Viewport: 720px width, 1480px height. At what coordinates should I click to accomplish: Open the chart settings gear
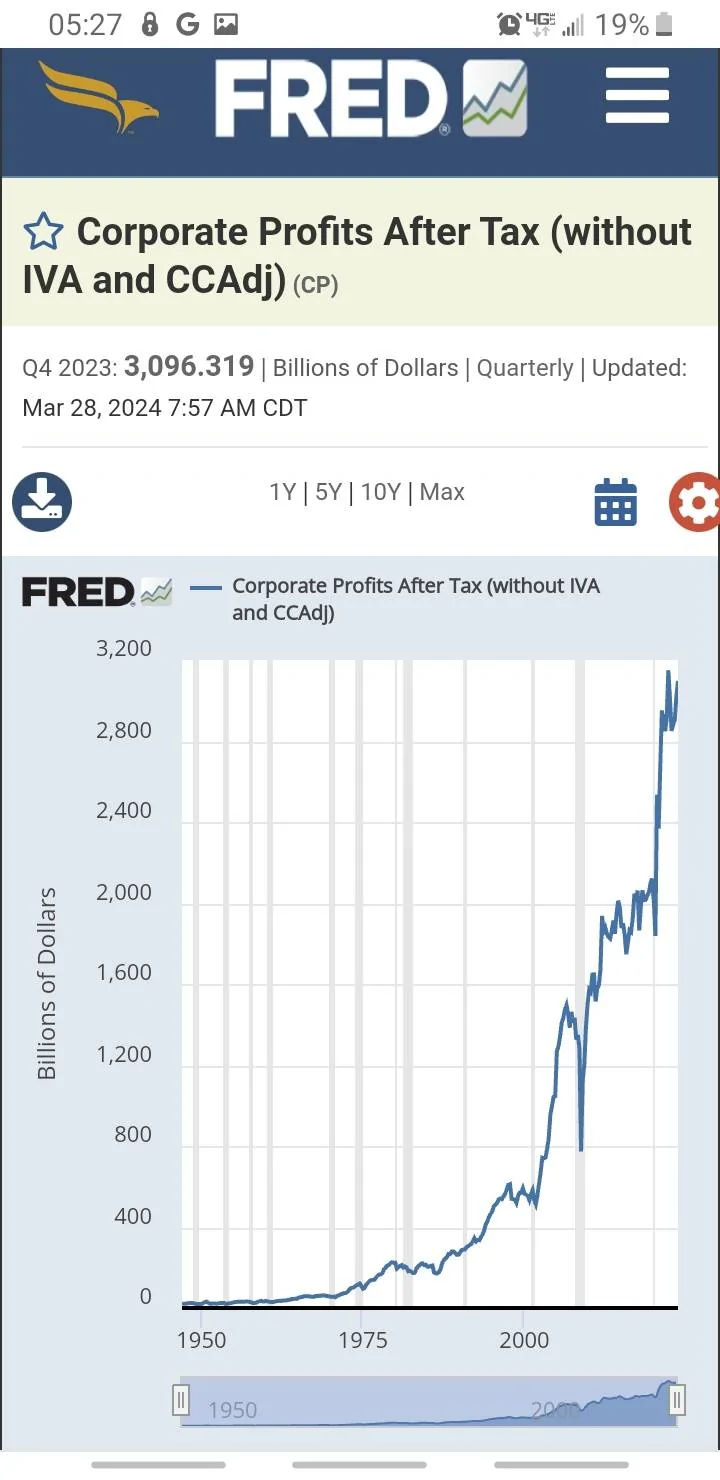pyautogui.click(x=696, y=501)
